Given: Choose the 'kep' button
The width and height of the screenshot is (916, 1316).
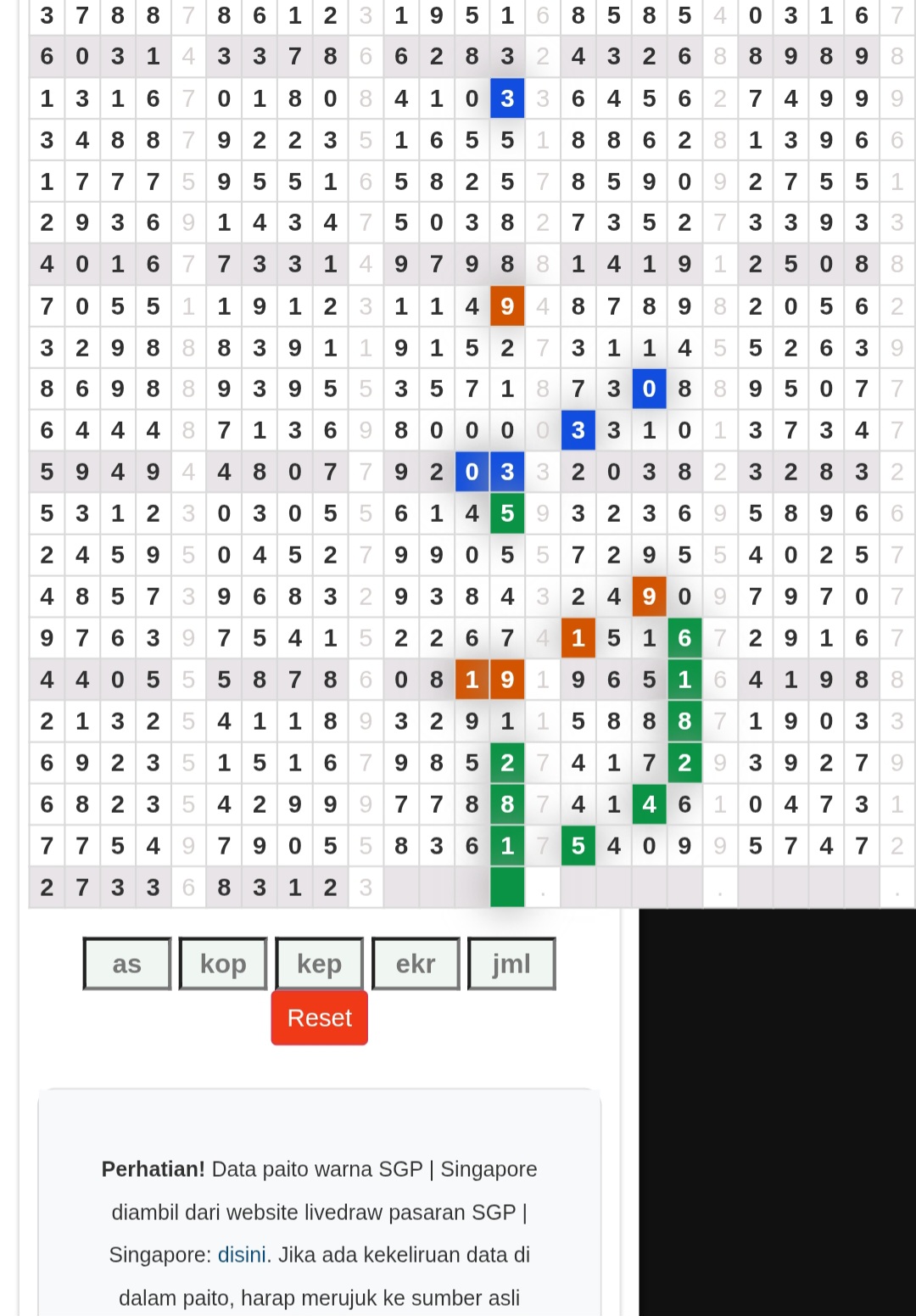Looking at the screenshot, I should (320, 963).
